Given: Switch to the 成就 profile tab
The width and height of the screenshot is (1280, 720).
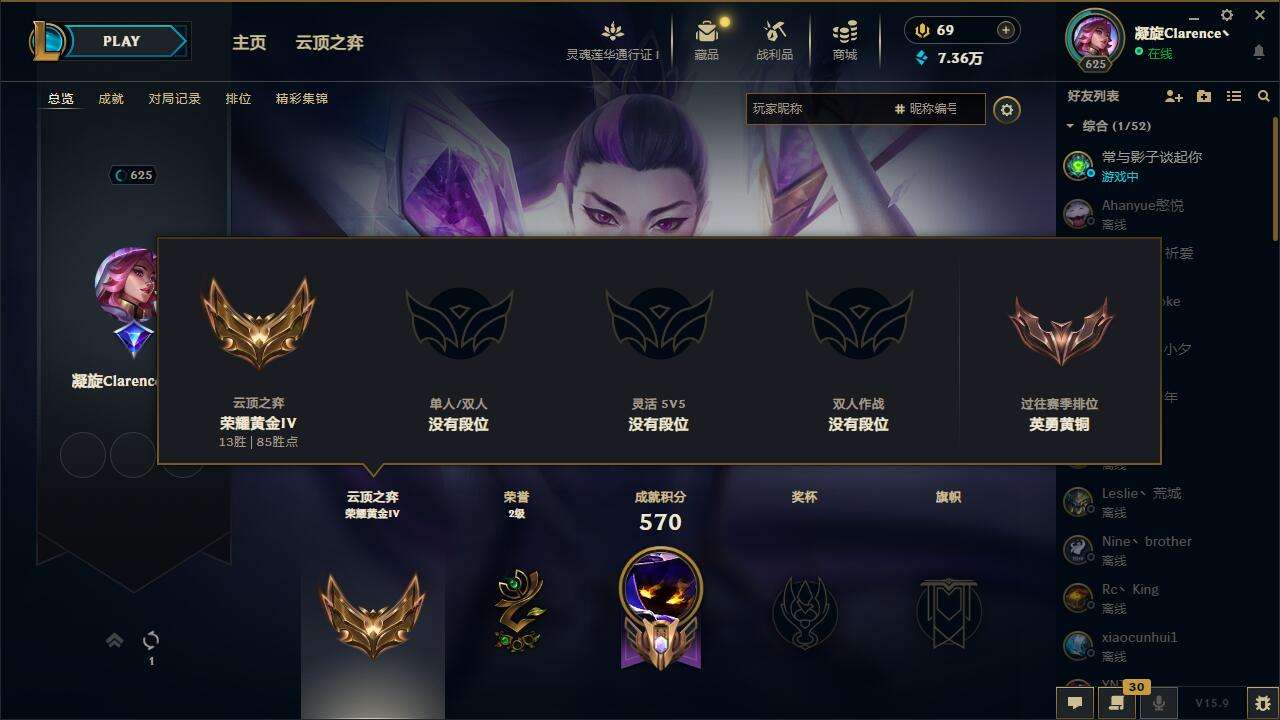Looking at the screenshot, I should pyautogui.click(x=111, y=99).
